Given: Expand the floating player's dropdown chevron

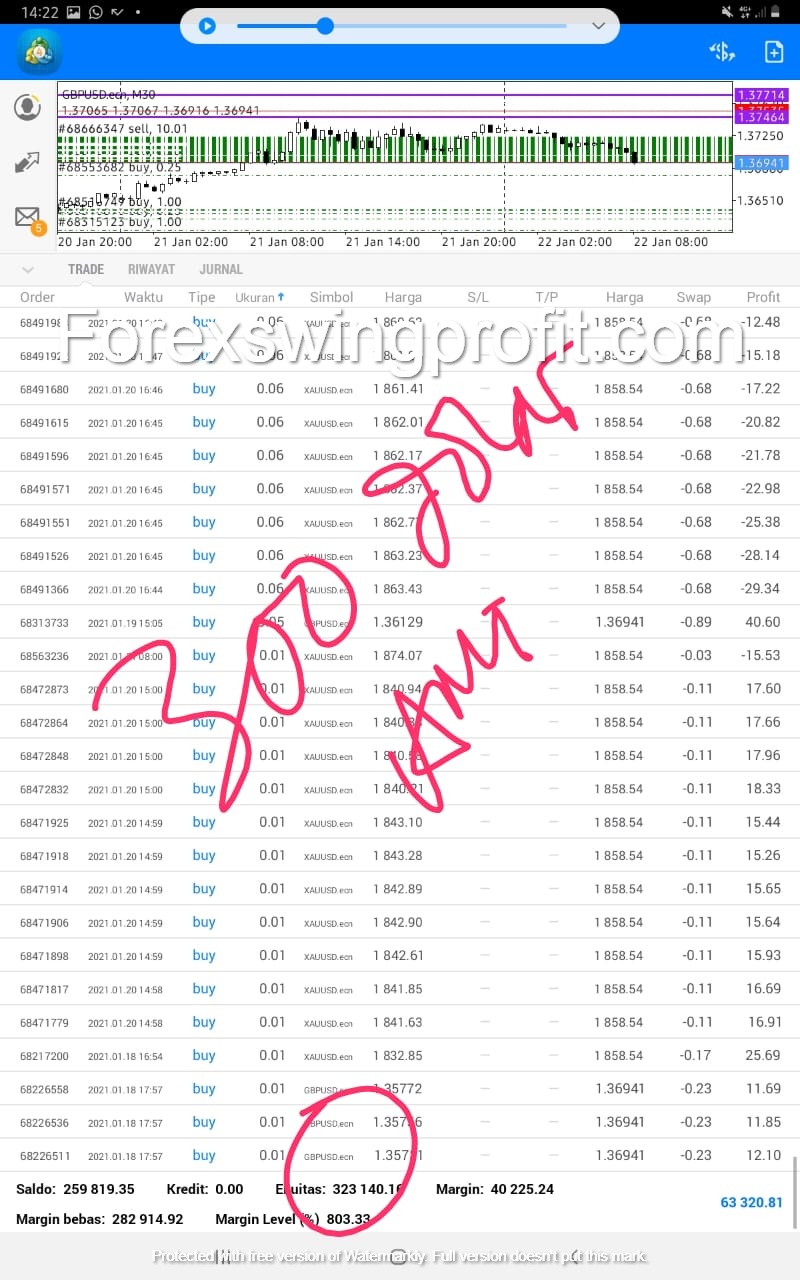Looking at the screenshot, I should [x=599, y=26].
